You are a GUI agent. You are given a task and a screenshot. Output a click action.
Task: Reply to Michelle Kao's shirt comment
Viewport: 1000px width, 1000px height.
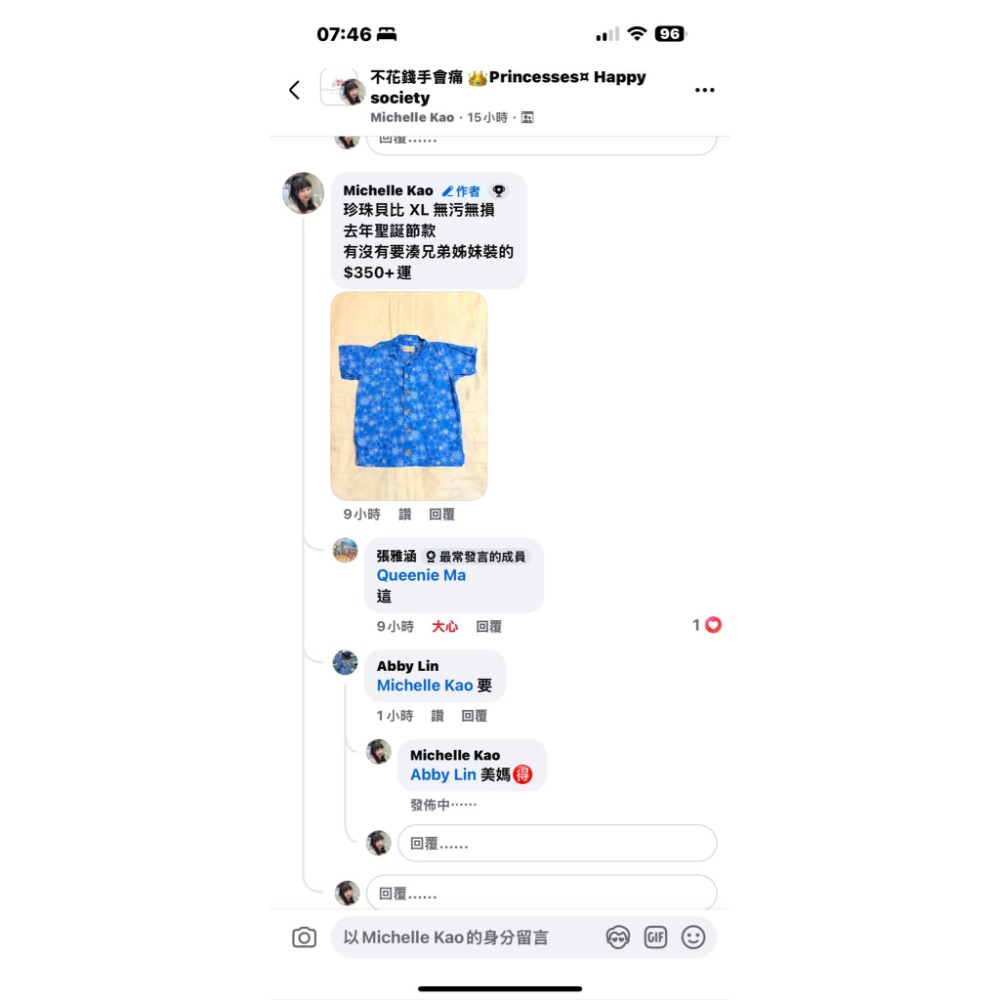point(442,514)
